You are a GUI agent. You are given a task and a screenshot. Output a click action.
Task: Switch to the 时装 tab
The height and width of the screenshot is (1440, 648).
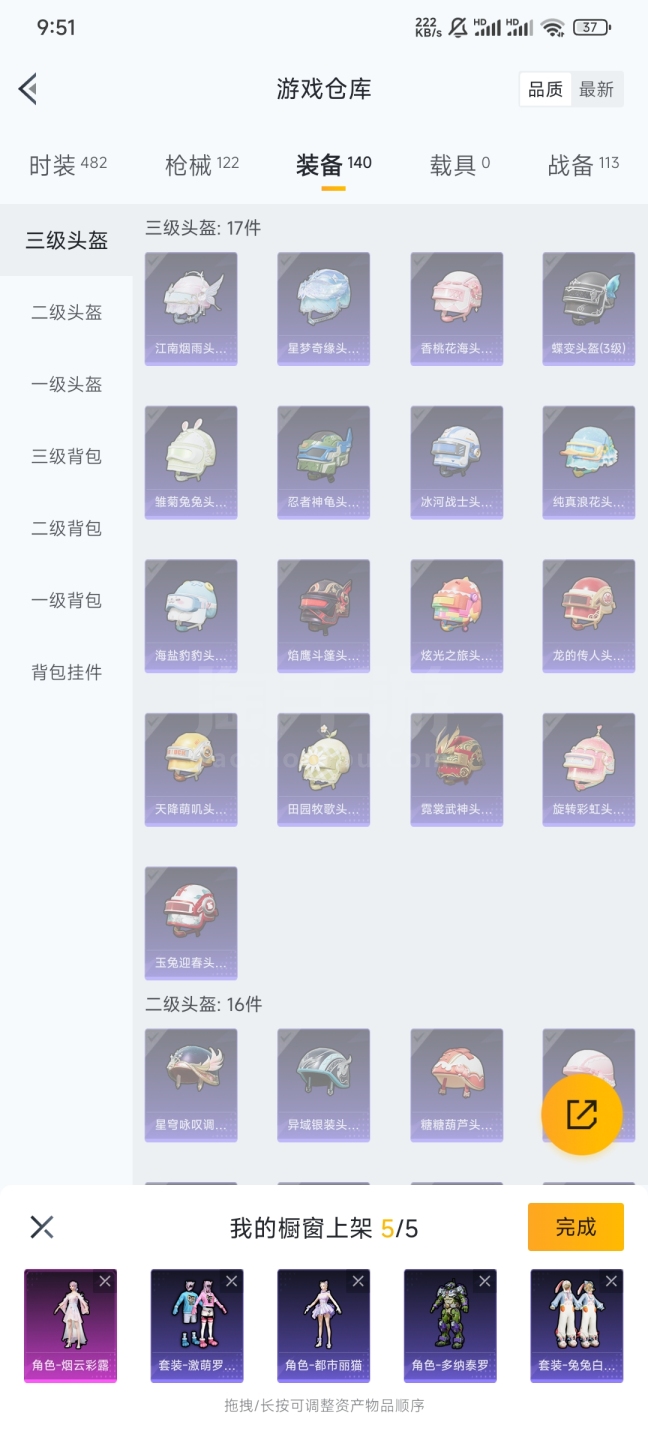pyautogui.click(x=67, y=165)
